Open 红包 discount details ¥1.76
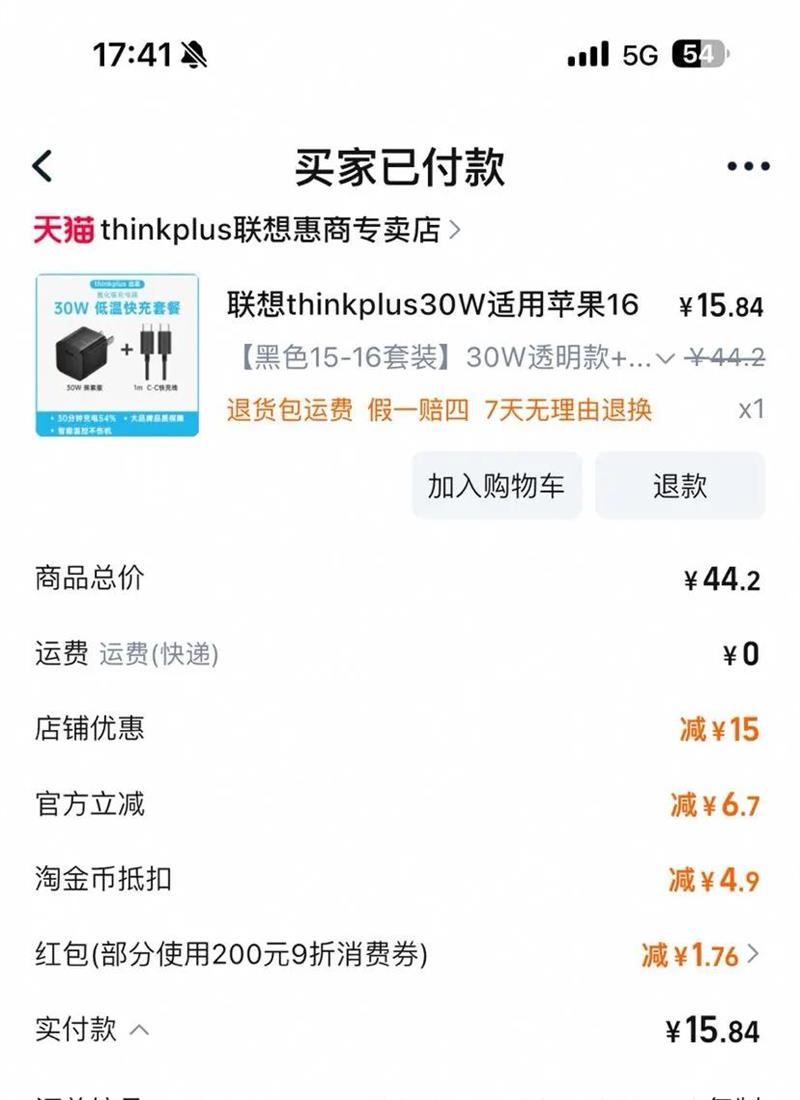Screen dimensions: 800x1100 pos(700,955)
